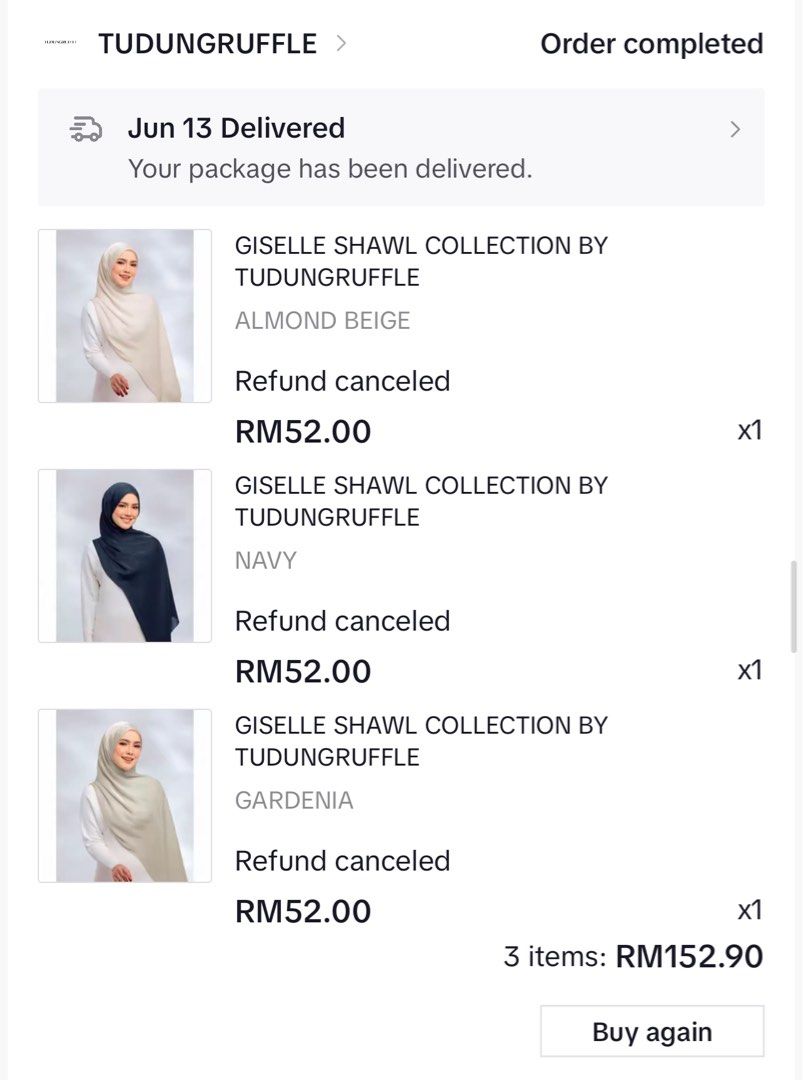The height and width of the screenshot is (1080, 803).
Task: Click the Navy product title
Action: coord(420,500)
